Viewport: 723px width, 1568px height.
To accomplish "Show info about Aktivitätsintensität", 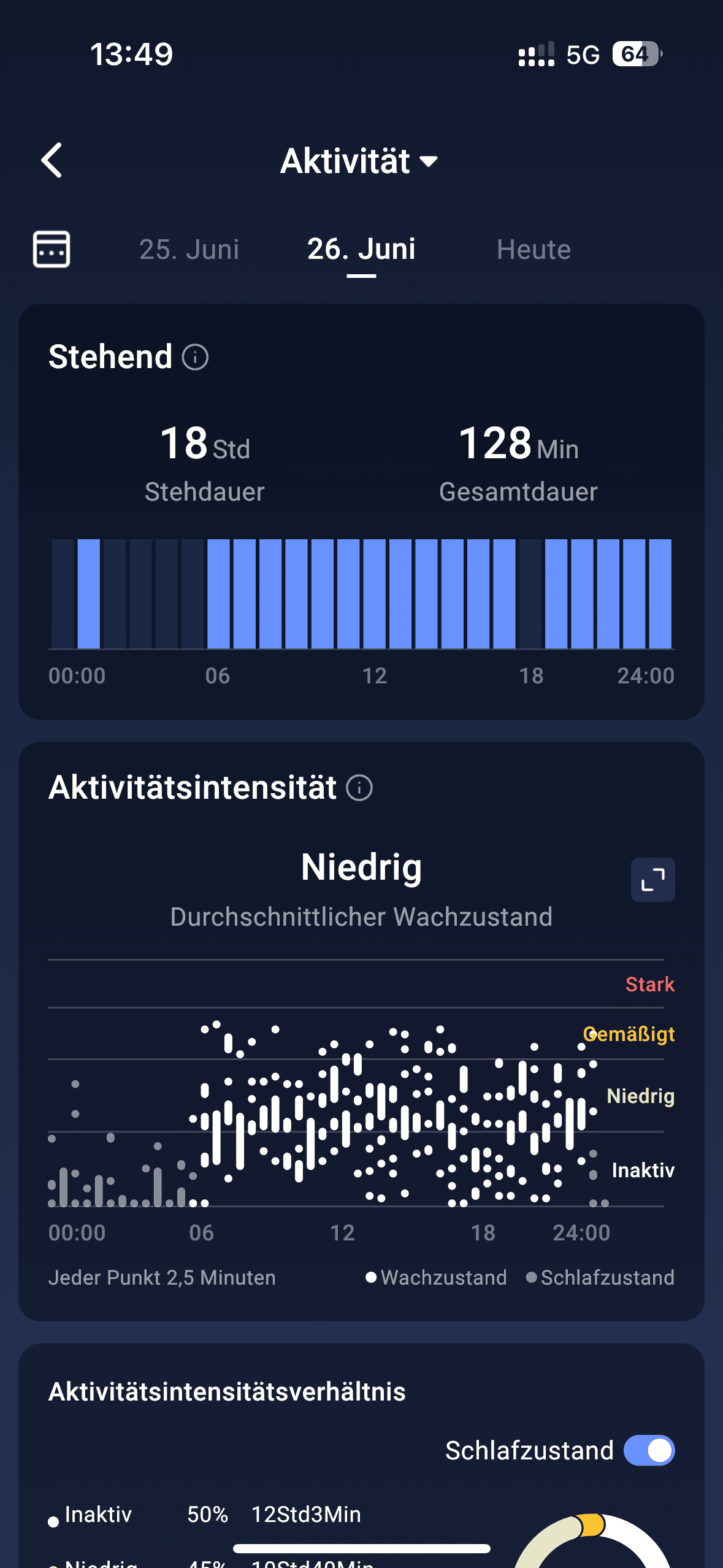I will 359,788.
